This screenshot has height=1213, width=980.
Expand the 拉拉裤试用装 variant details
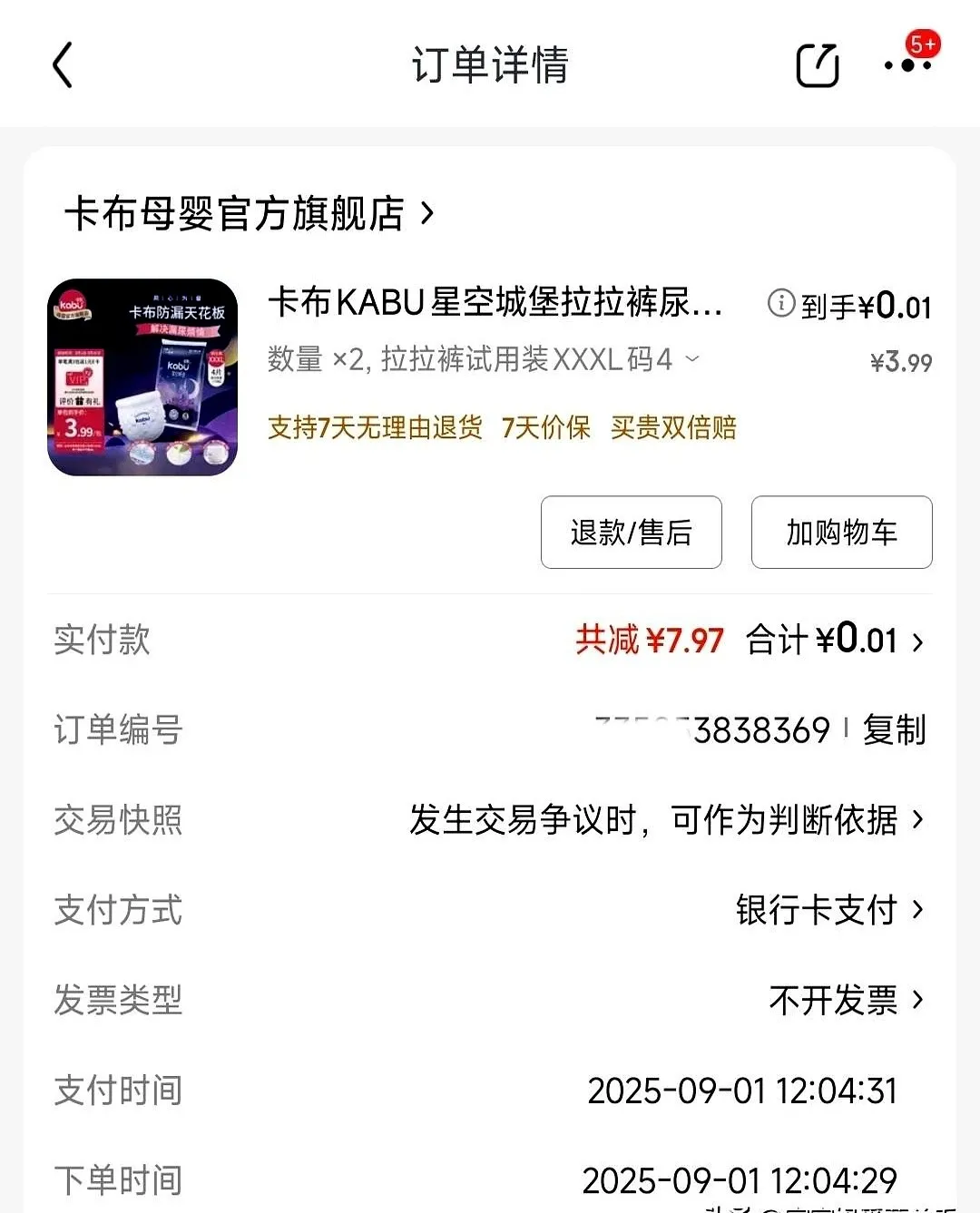click(692, 359)
